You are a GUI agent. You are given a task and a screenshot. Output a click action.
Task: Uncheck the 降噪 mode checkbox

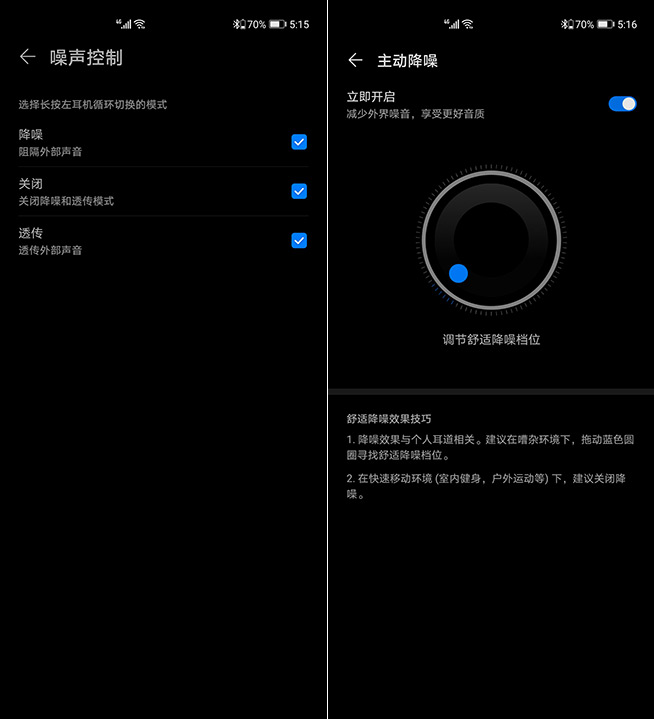click(x=299, y=142)
